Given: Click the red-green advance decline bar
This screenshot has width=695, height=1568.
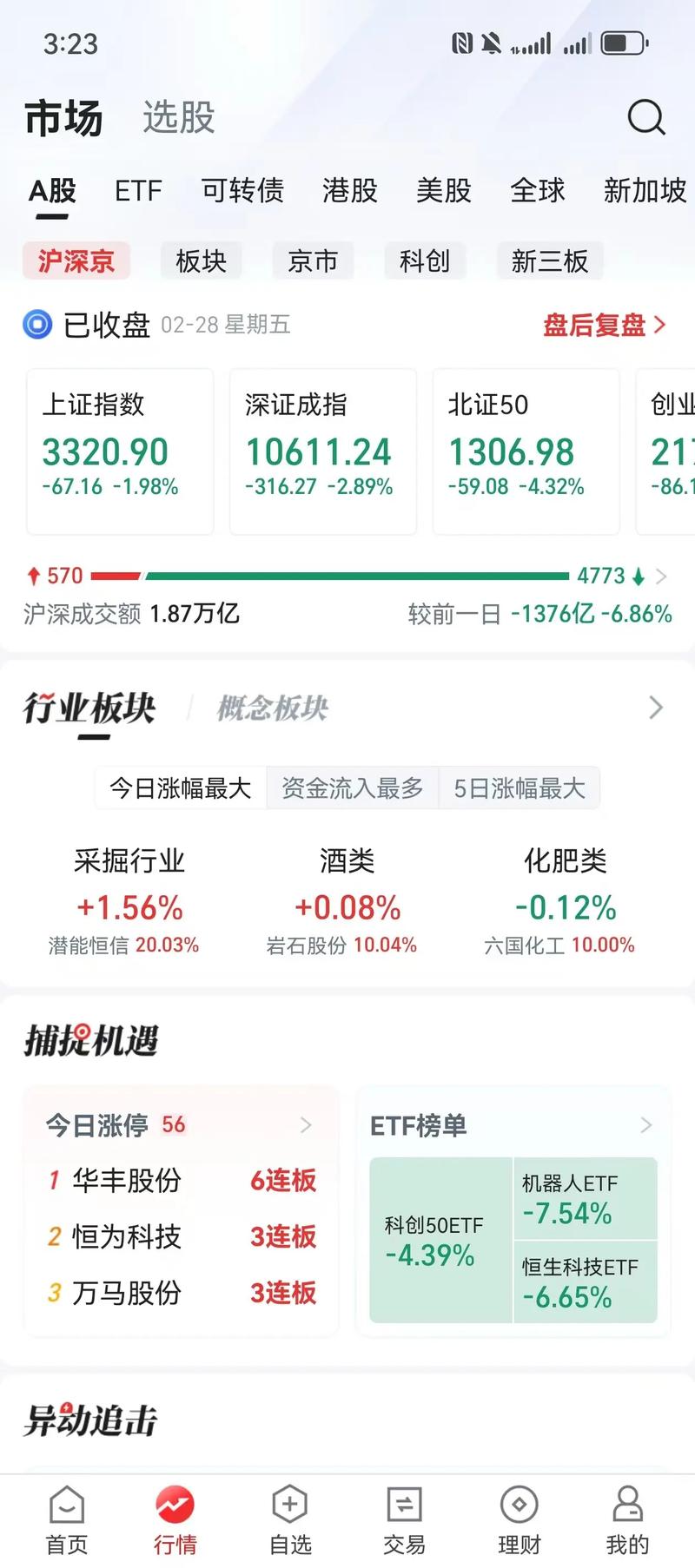Looking at the screenshot, I should click(330, 575).
